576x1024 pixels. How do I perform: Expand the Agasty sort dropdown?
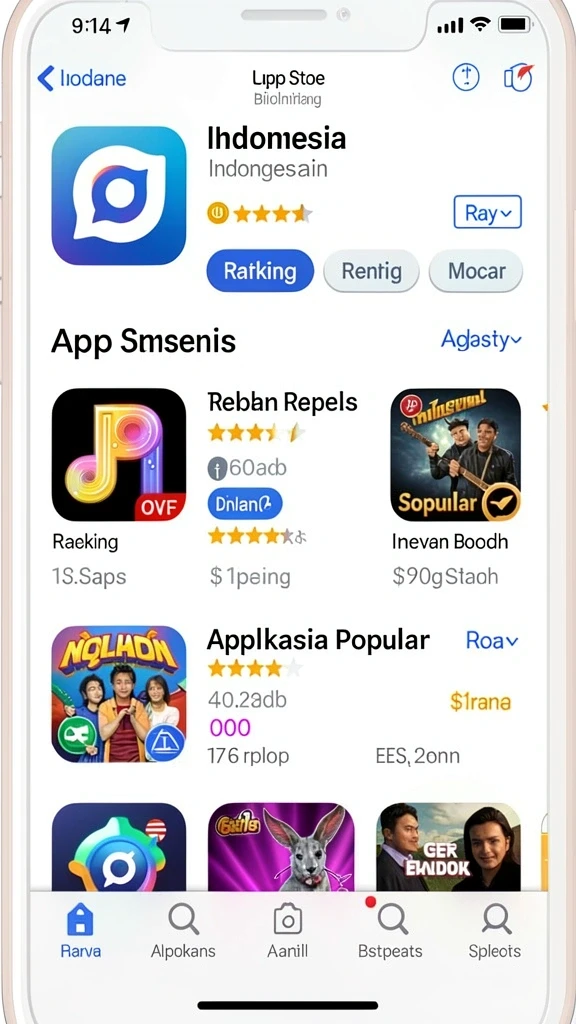[481, 339]
